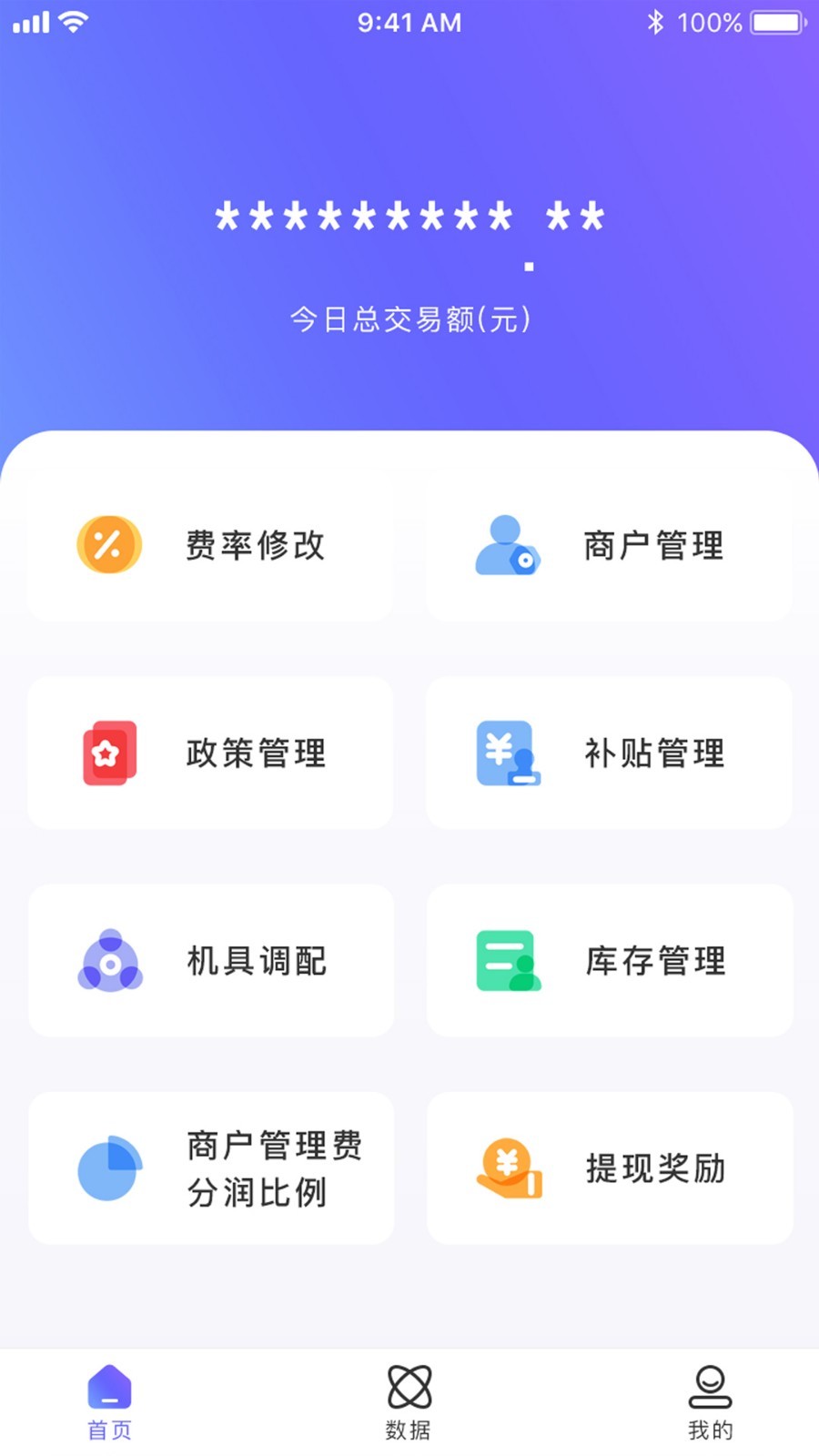Image resolution: width=819 pixels, height=1456 pixels.
Task: Switch to the 数据 tab
Action: [409, 1402]
